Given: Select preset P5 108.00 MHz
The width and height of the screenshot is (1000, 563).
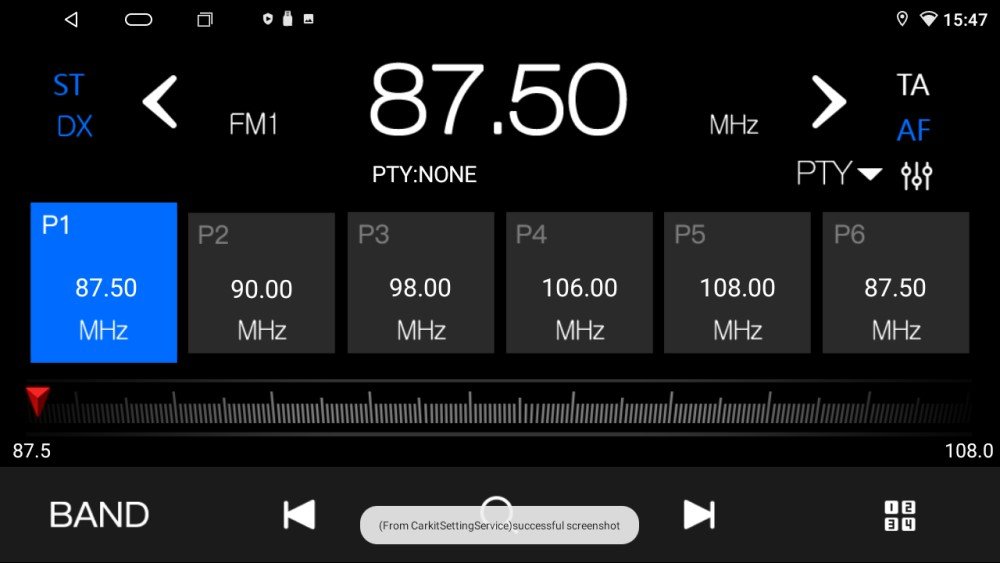Looking at the screenshot, I should pyautogui.click(x=737, y=283).
